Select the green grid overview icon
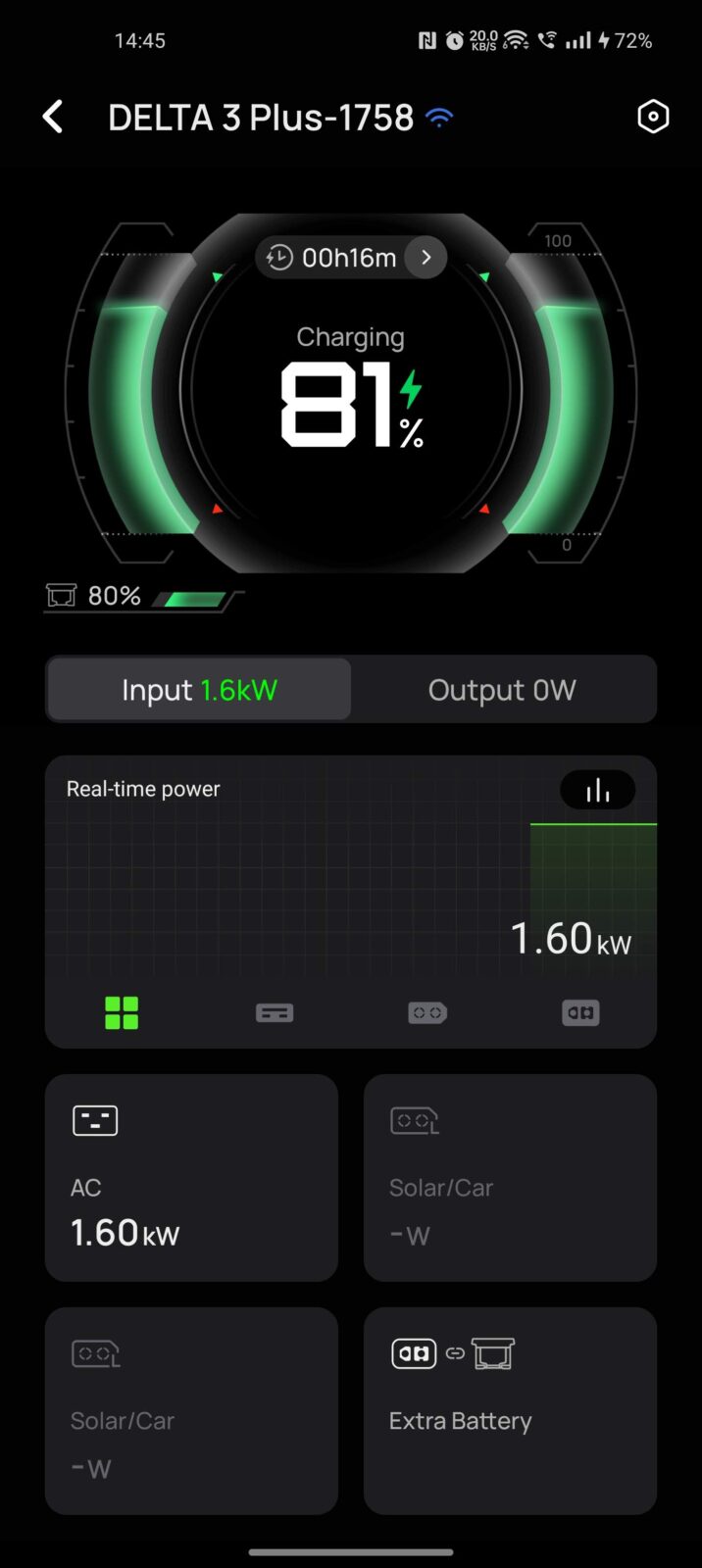Screen dimensions: 702x1568 point(122,1012)
